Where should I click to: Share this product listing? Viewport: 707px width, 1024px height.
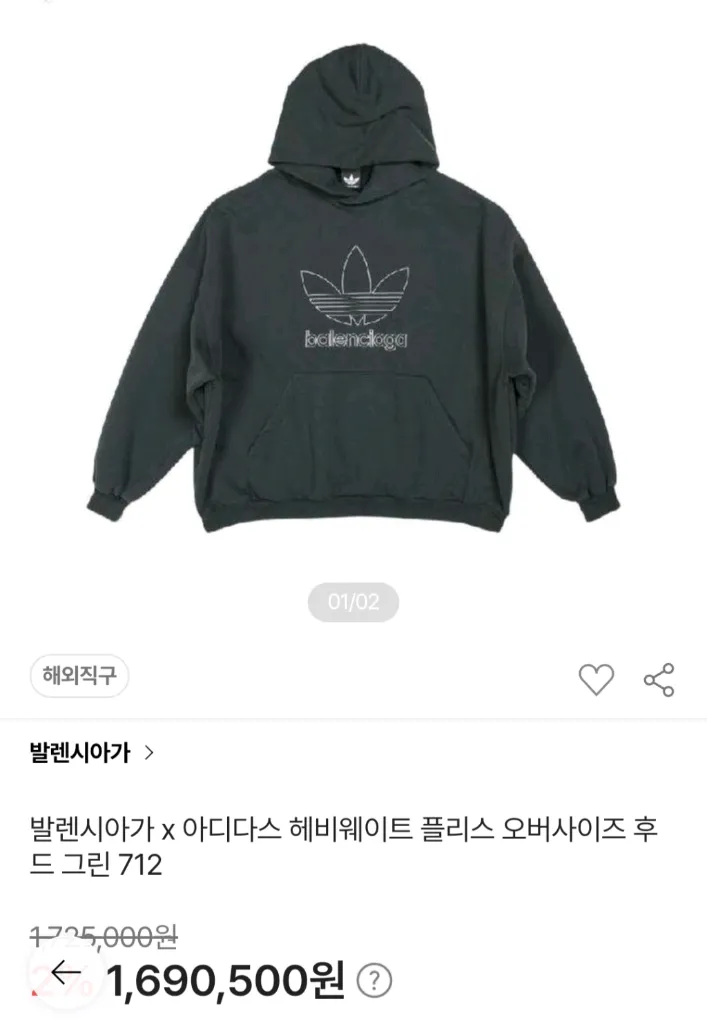tap(659, 680)
